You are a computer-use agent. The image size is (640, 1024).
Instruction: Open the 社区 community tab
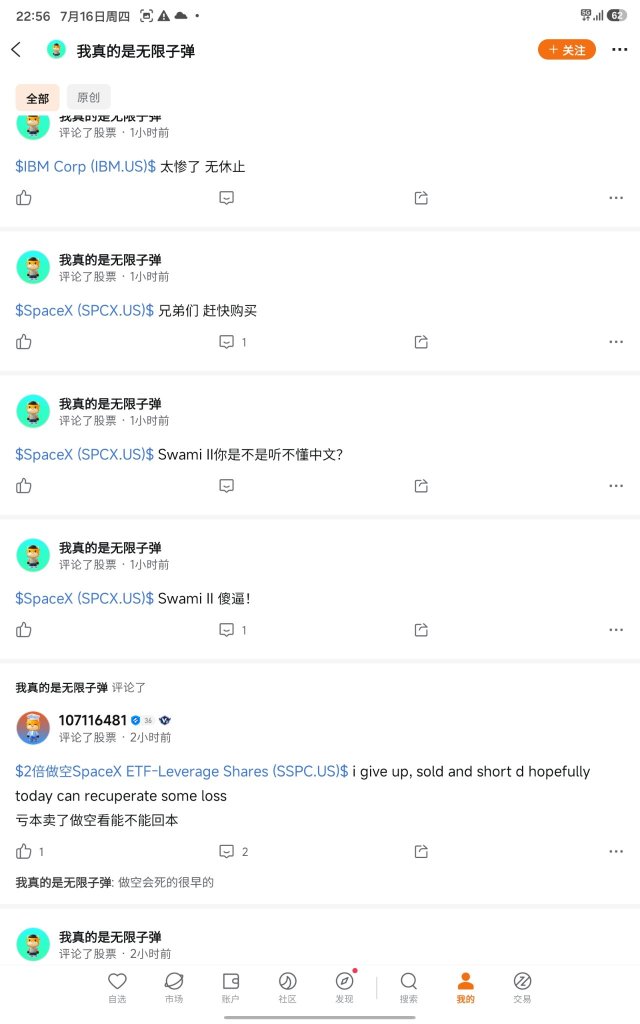point(287,987)
